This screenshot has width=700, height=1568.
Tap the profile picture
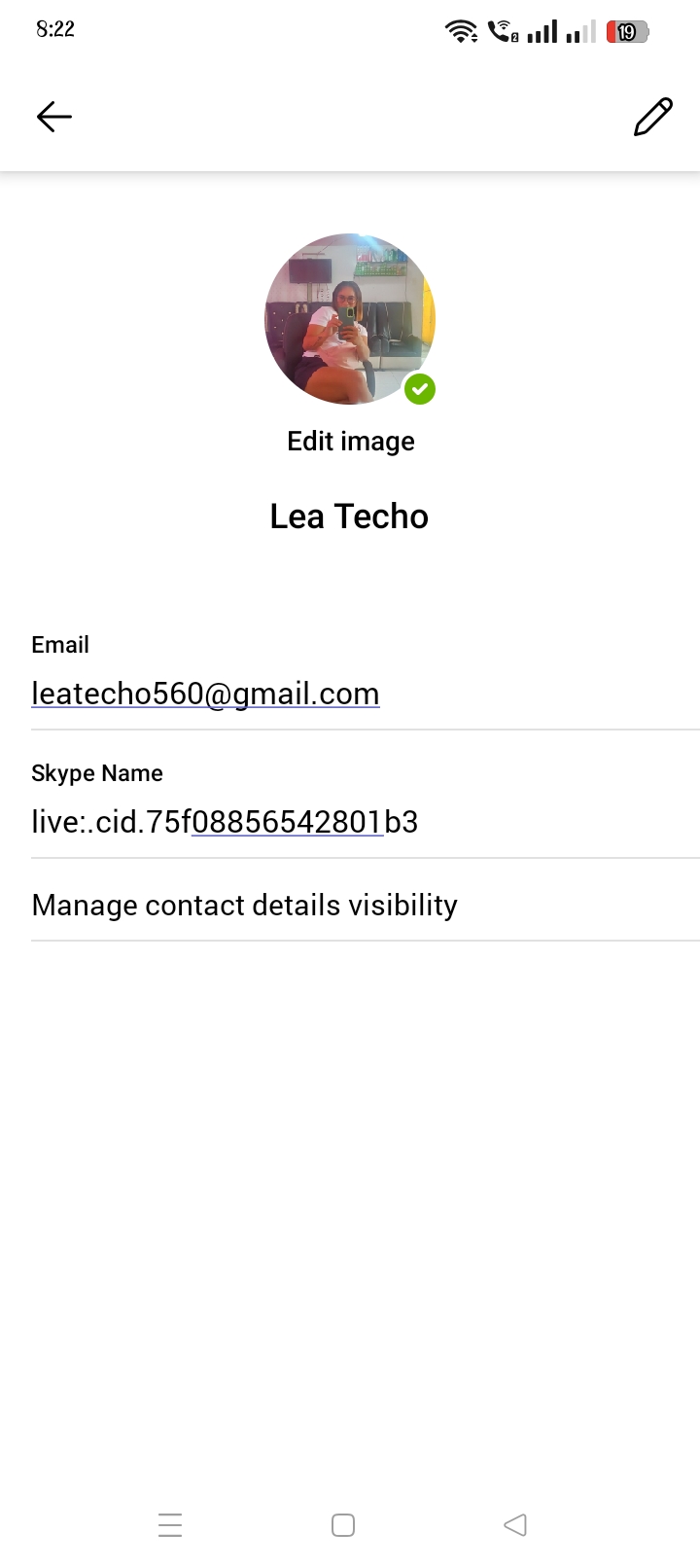pyautogui.click(x=350, y=319)
